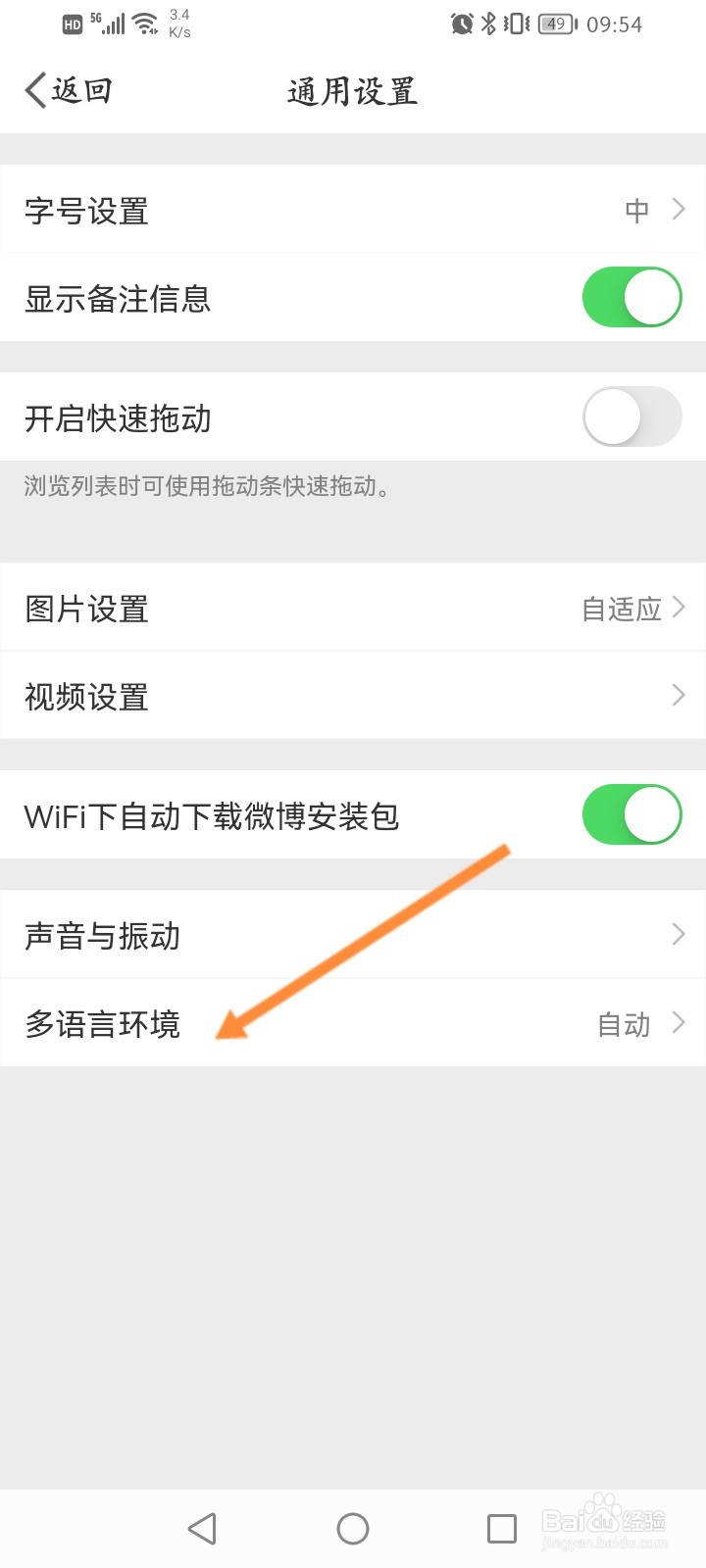Disable 显示备注信息 switch
Screen dimensions: 706x1568
[631, 296]
